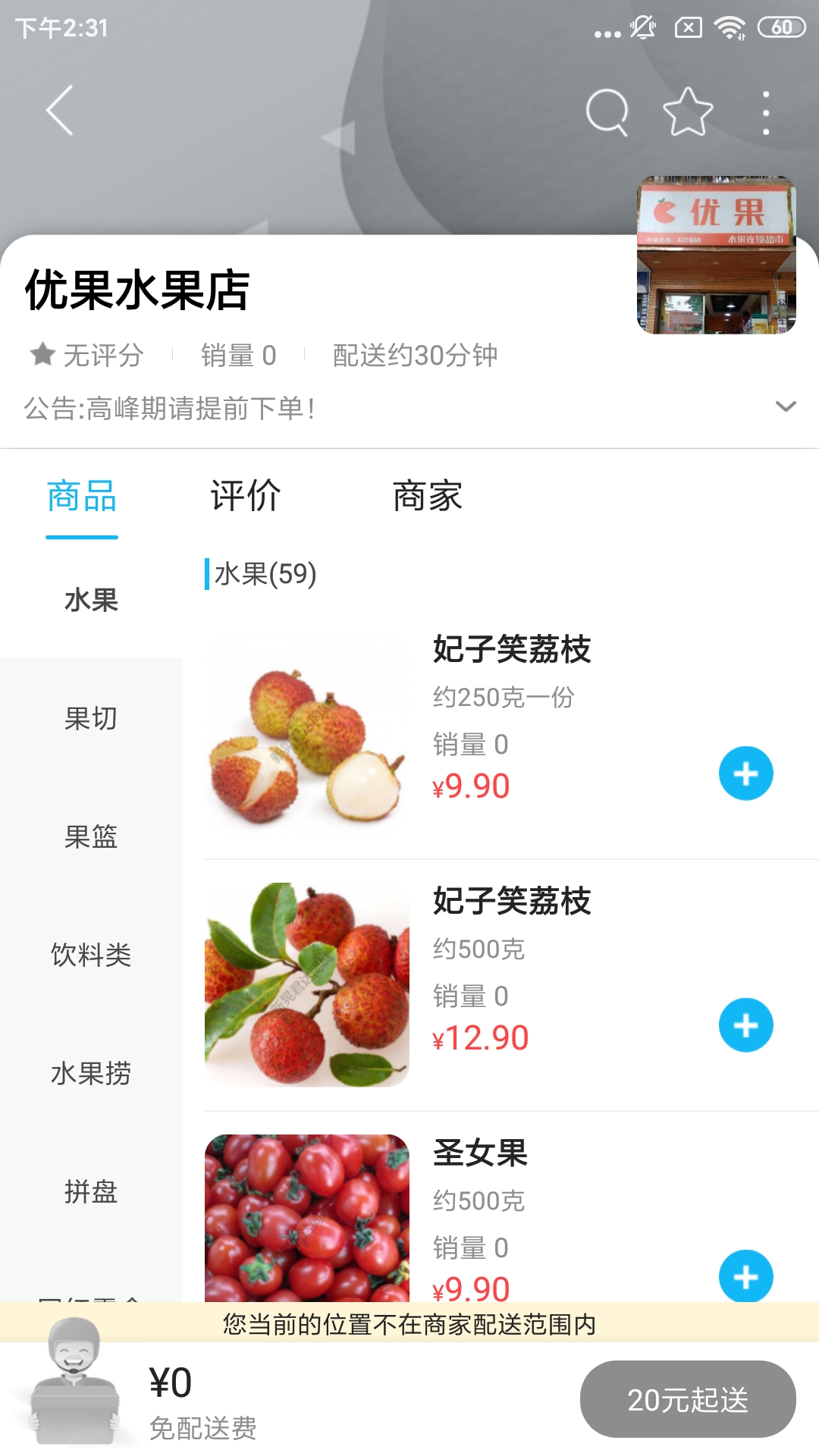The image size is (819, 1456).
Task: Add 妃子笑荔枝 250克 to cart with plus button
Action: point(745,773)
